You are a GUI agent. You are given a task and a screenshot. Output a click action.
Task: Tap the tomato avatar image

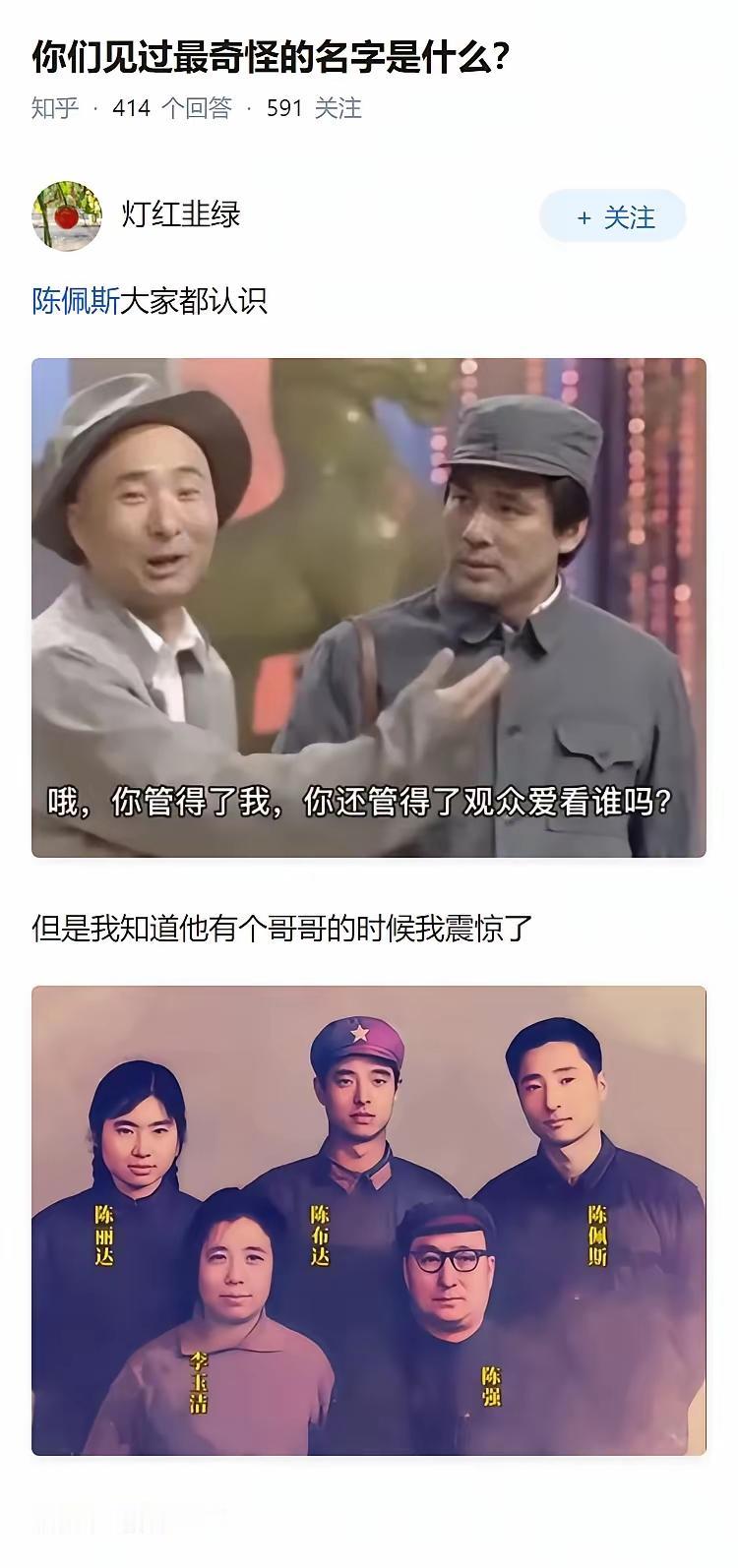pos(67,217)
